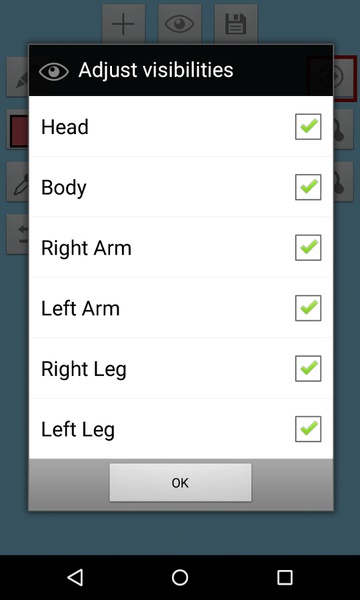Confirm with the OK button
360x600 pixels.
tap(180, 483)
